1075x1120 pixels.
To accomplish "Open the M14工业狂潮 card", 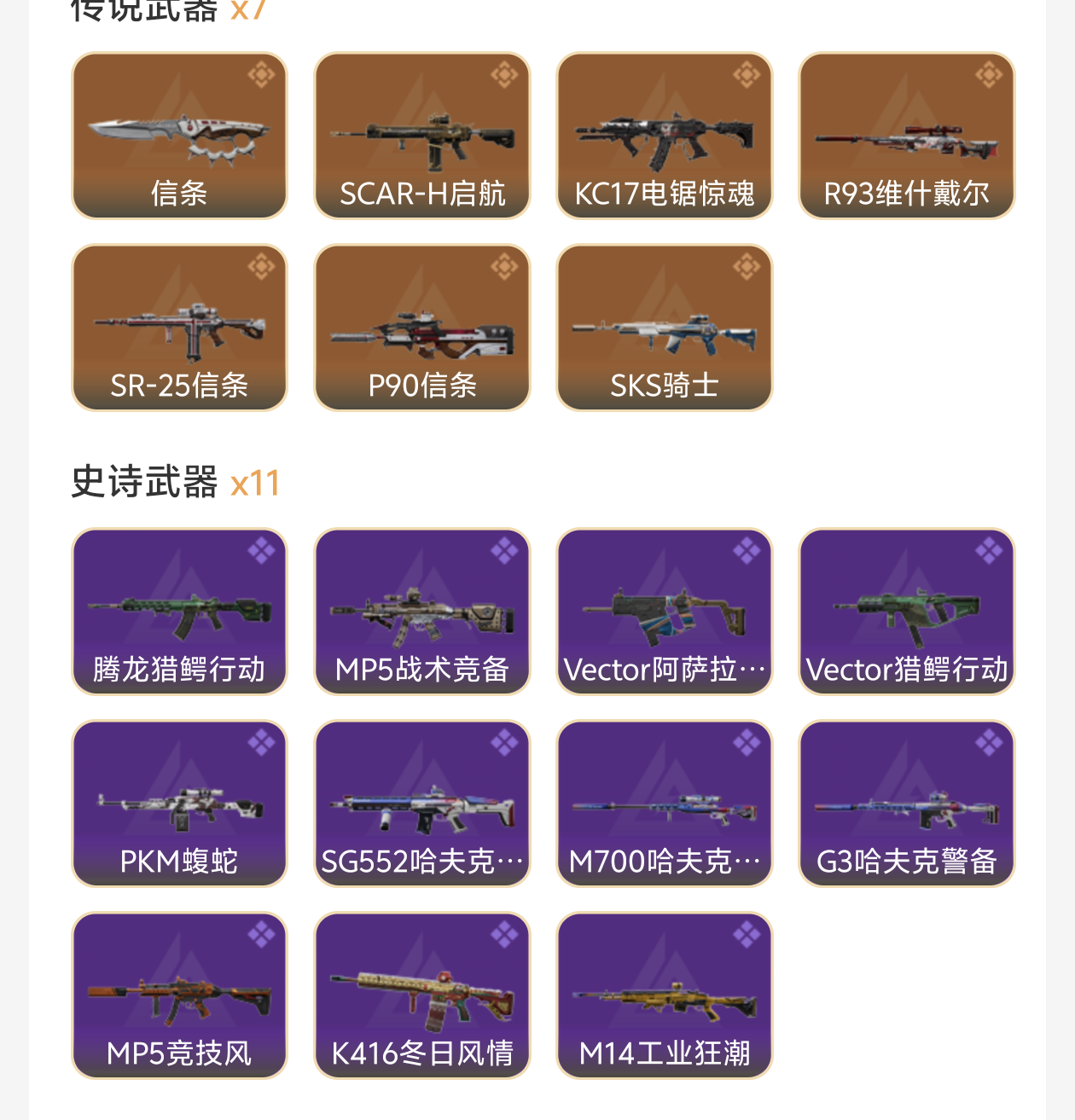I will tap(665, 995).
